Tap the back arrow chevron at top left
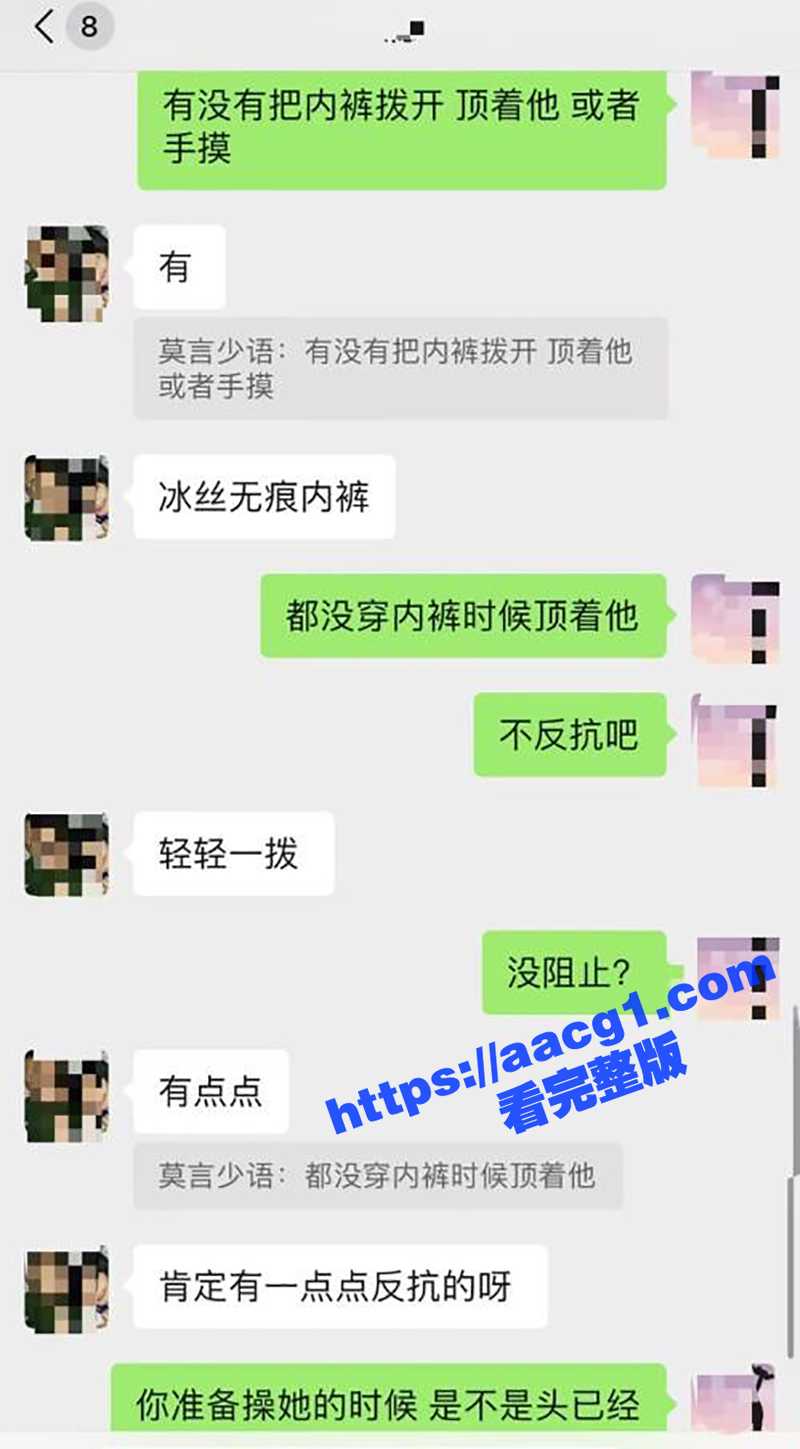Viewport: 800px width, 1449px height. pyautogui.click(x=44, y=27)
